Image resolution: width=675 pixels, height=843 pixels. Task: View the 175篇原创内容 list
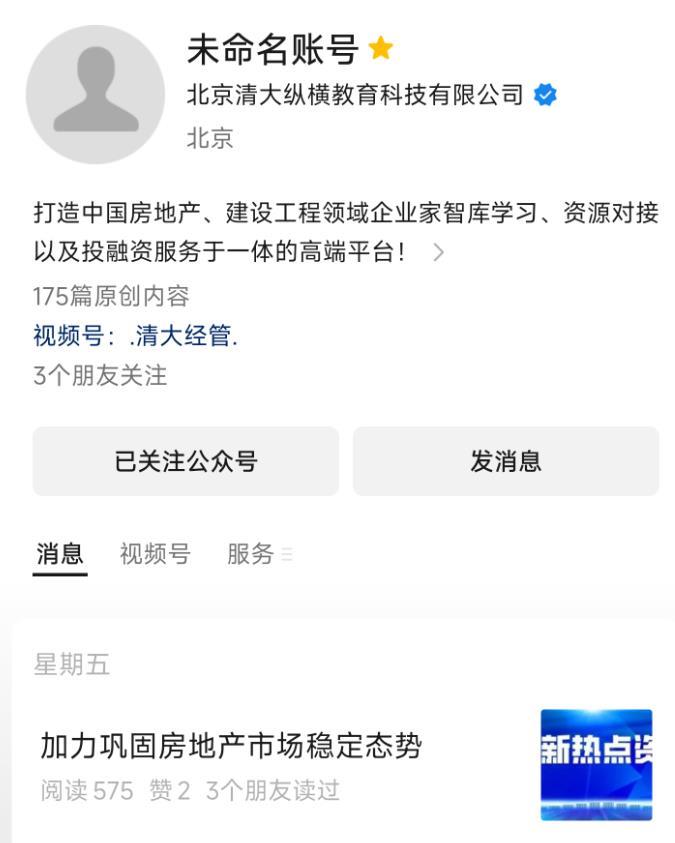point(111,297)
